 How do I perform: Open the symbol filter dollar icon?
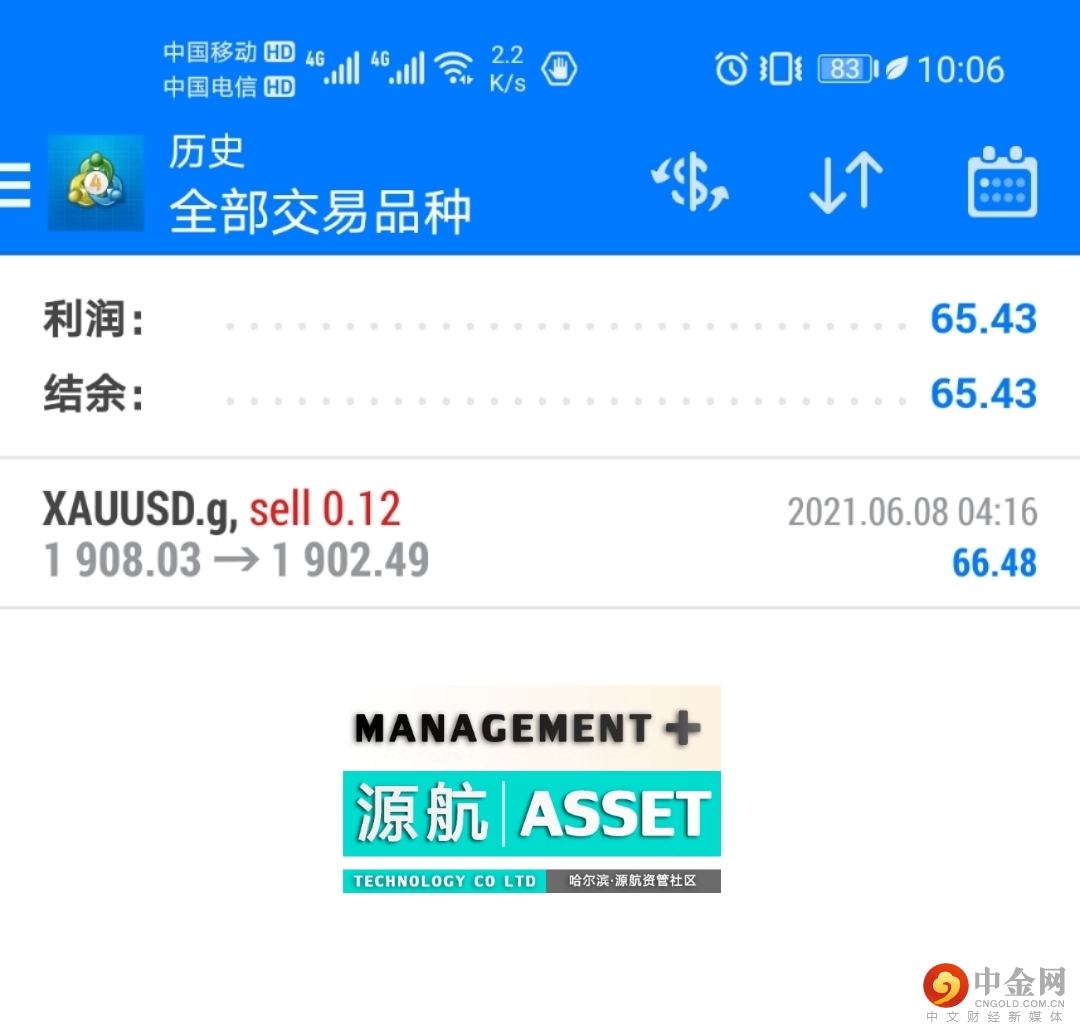[690, 182]
